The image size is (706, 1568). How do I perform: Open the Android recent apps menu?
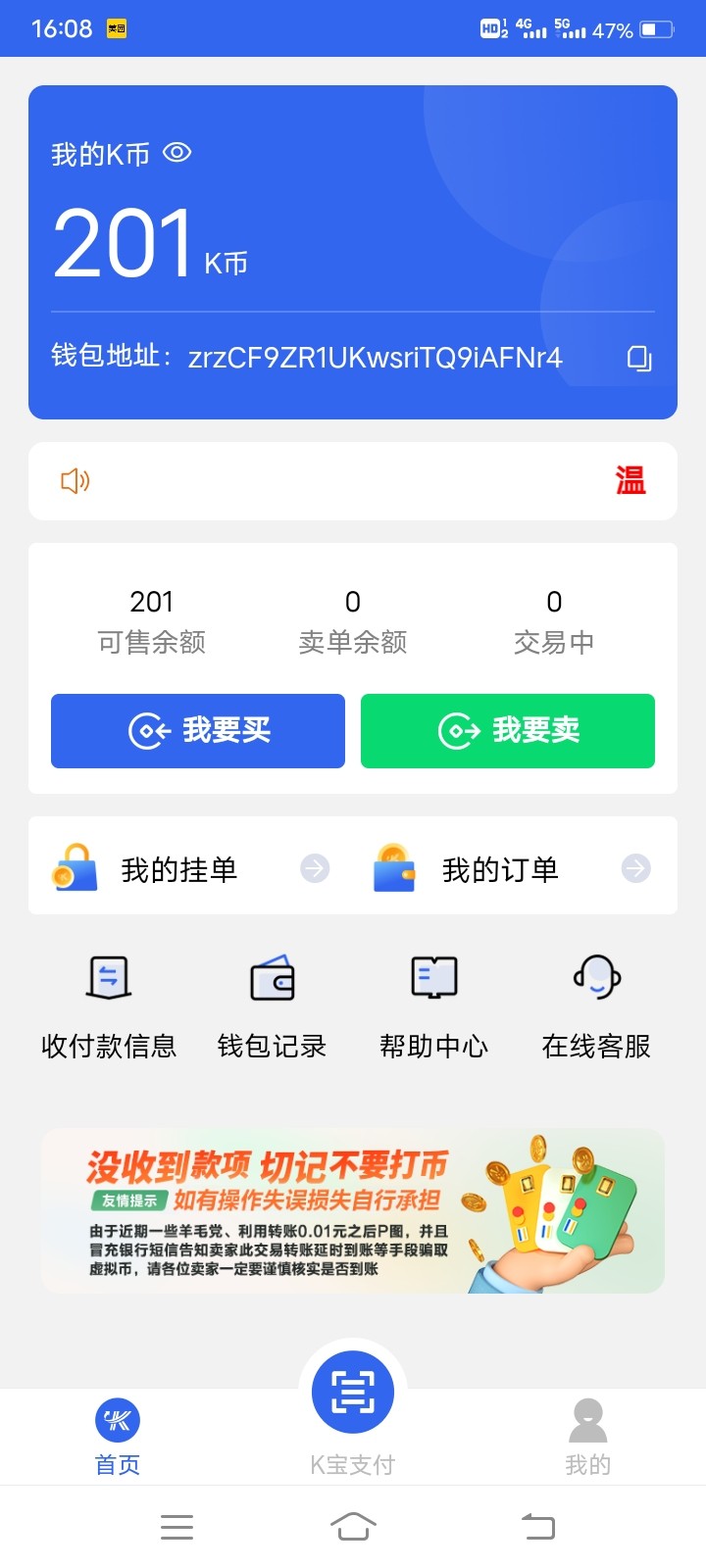176,1526
